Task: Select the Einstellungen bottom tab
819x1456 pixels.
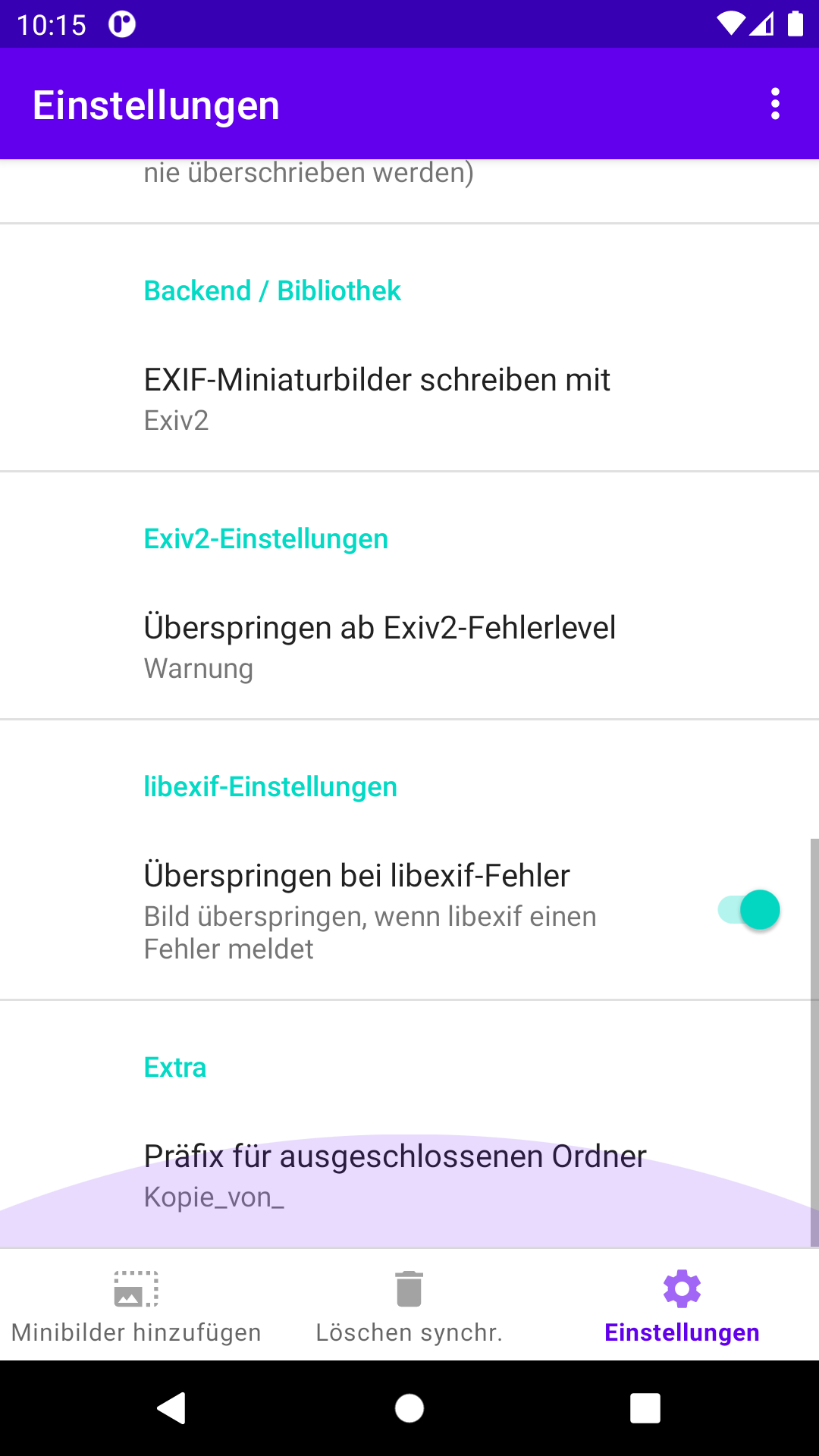Action: point(682,1306)
